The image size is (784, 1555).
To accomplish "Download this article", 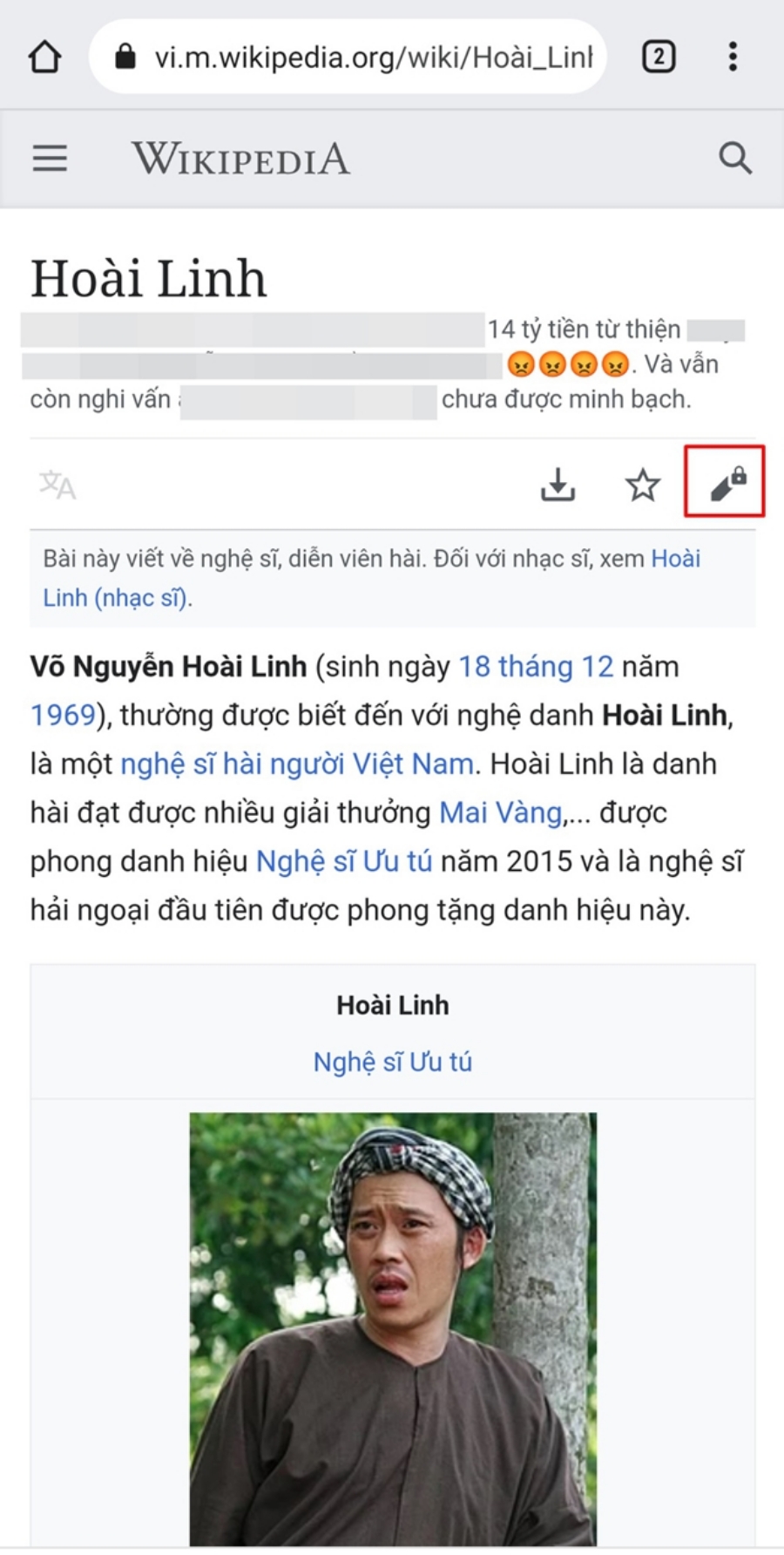I will tap(558, 485).
